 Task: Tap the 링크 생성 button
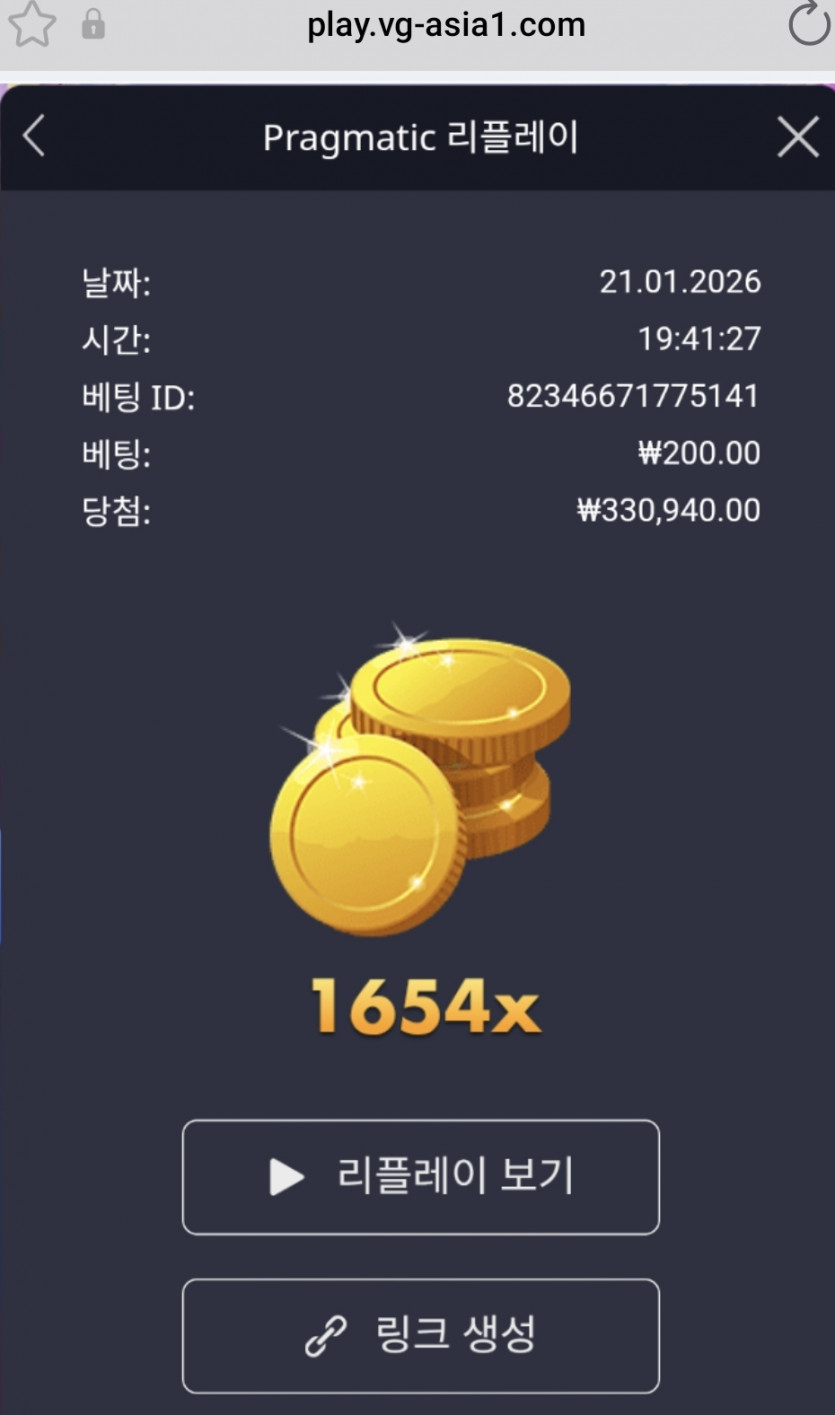point(421,1335)
